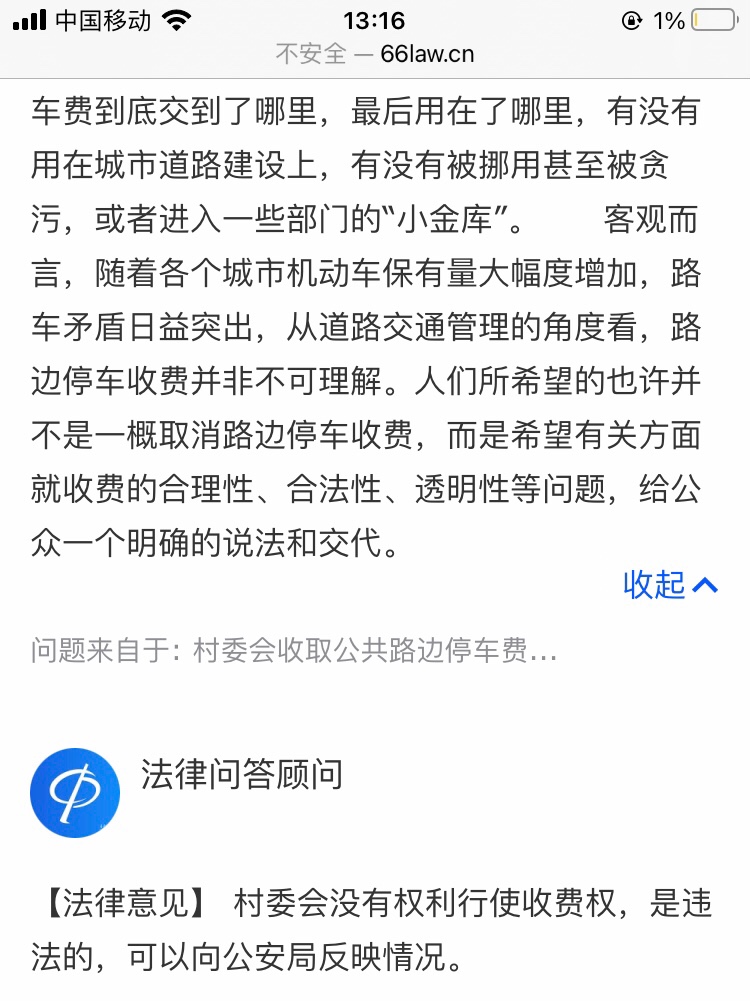Tap the 66law.cn address bar

coord(375,54)
